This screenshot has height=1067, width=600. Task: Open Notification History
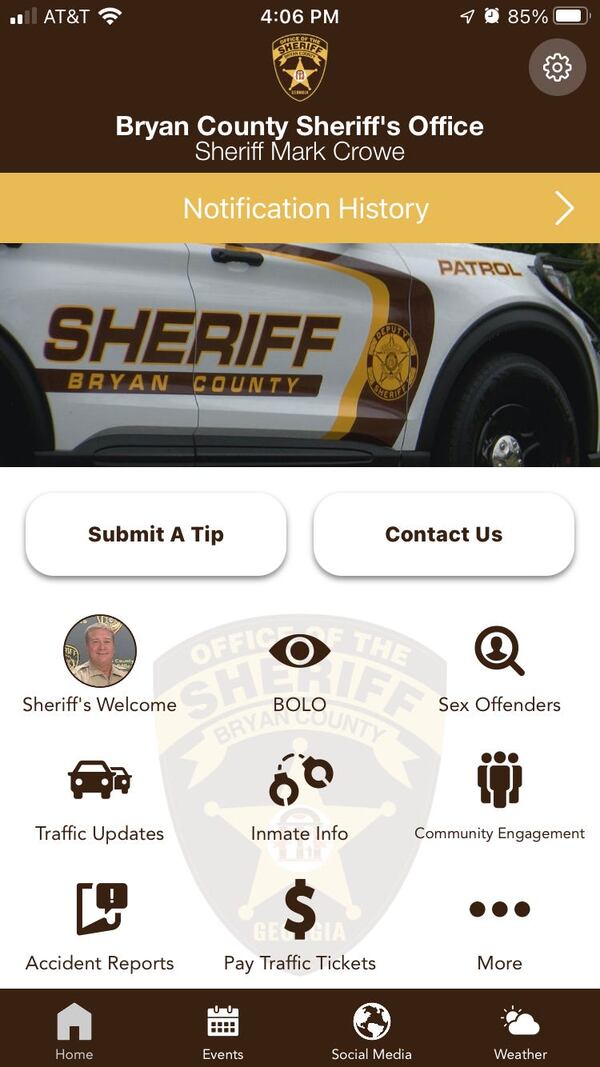pos(300,208)
